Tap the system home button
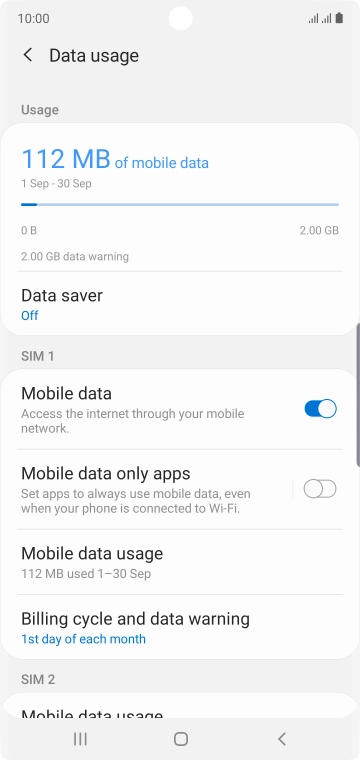This screenshot has height=760, width=360. pyautogui.click(x=181, y=739)
